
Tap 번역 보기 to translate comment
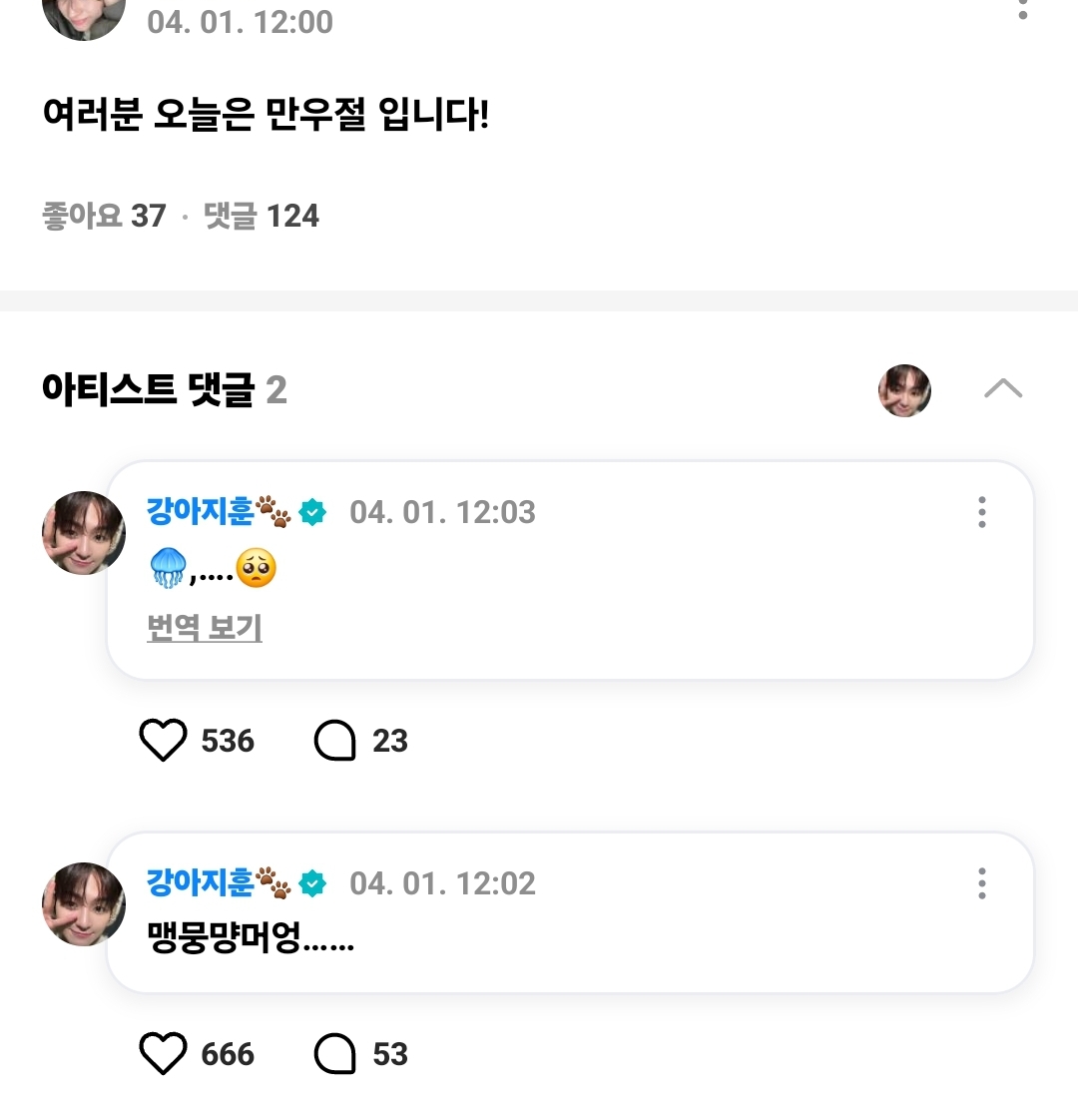coord(205,628)
